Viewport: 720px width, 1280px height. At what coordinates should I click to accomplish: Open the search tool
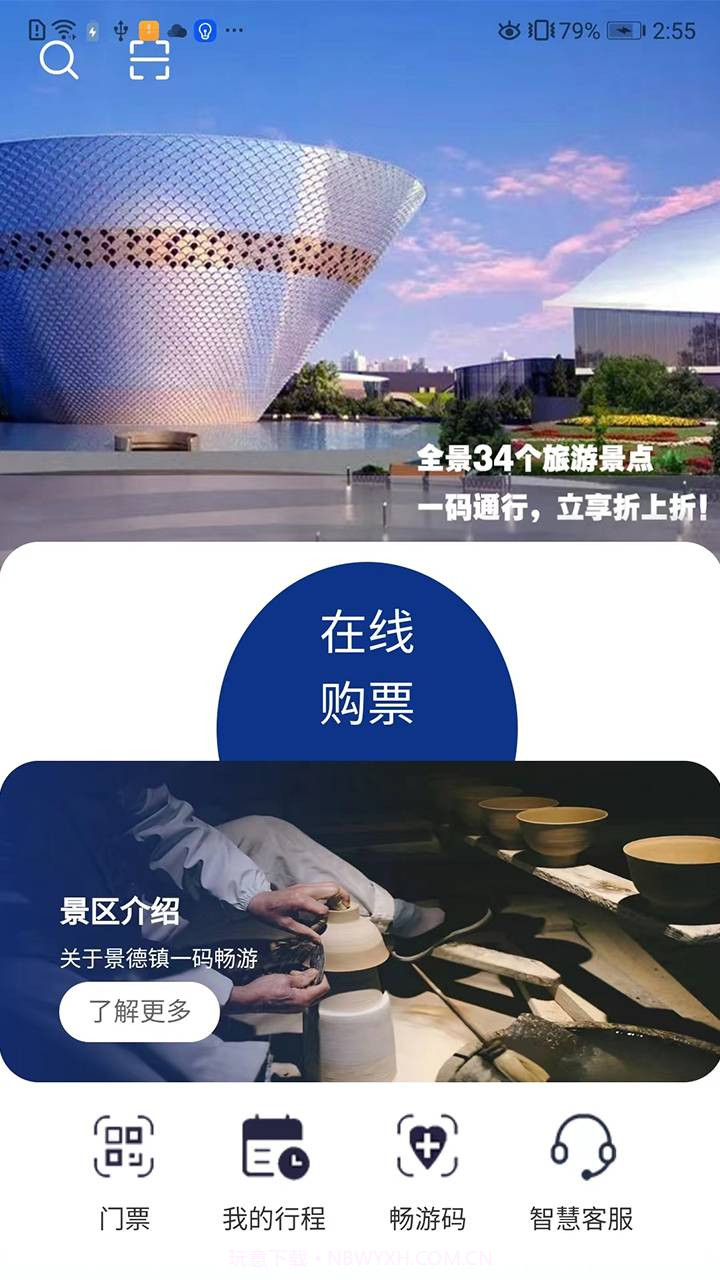[x=60, y=63]
